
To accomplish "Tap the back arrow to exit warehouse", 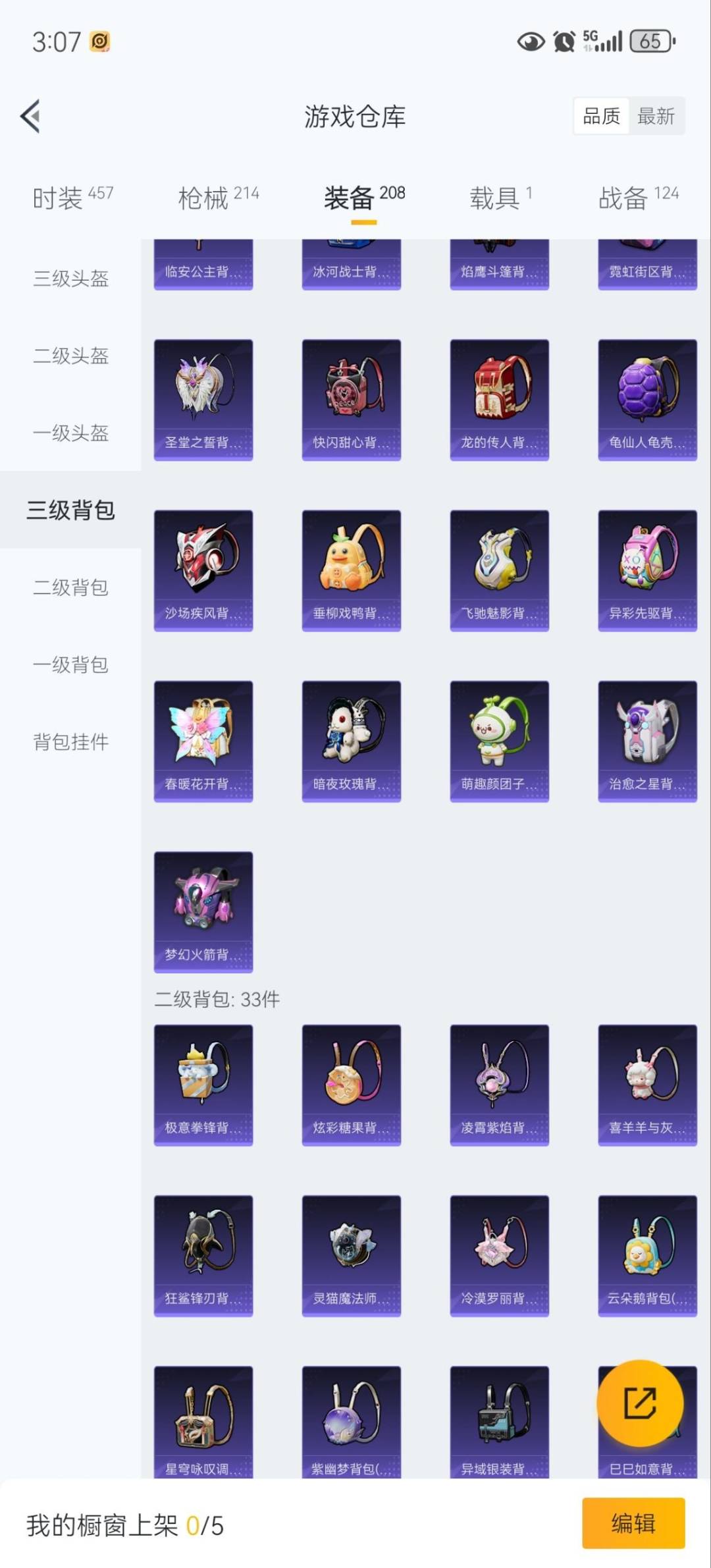I will [31, 115].
